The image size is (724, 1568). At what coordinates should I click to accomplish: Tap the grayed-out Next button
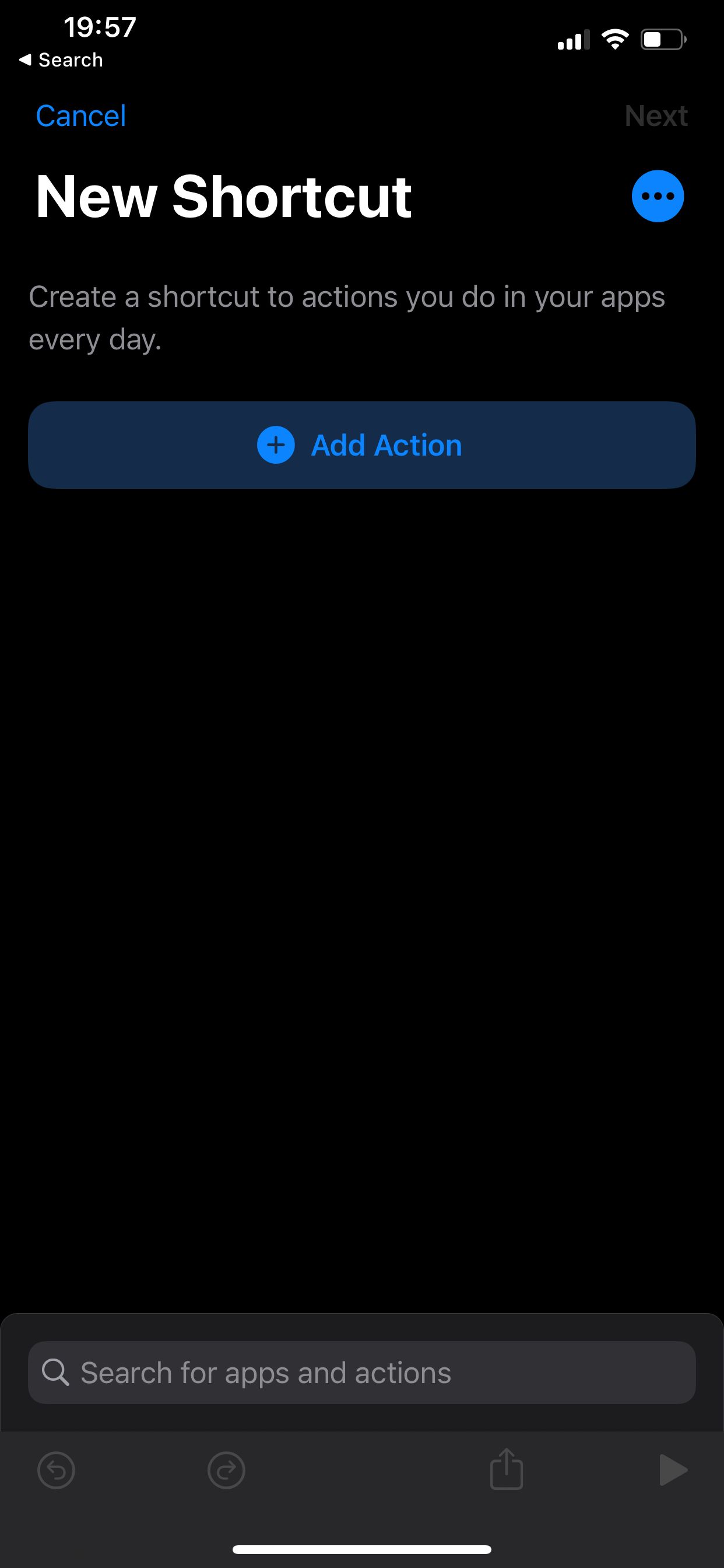click(656, 115)
